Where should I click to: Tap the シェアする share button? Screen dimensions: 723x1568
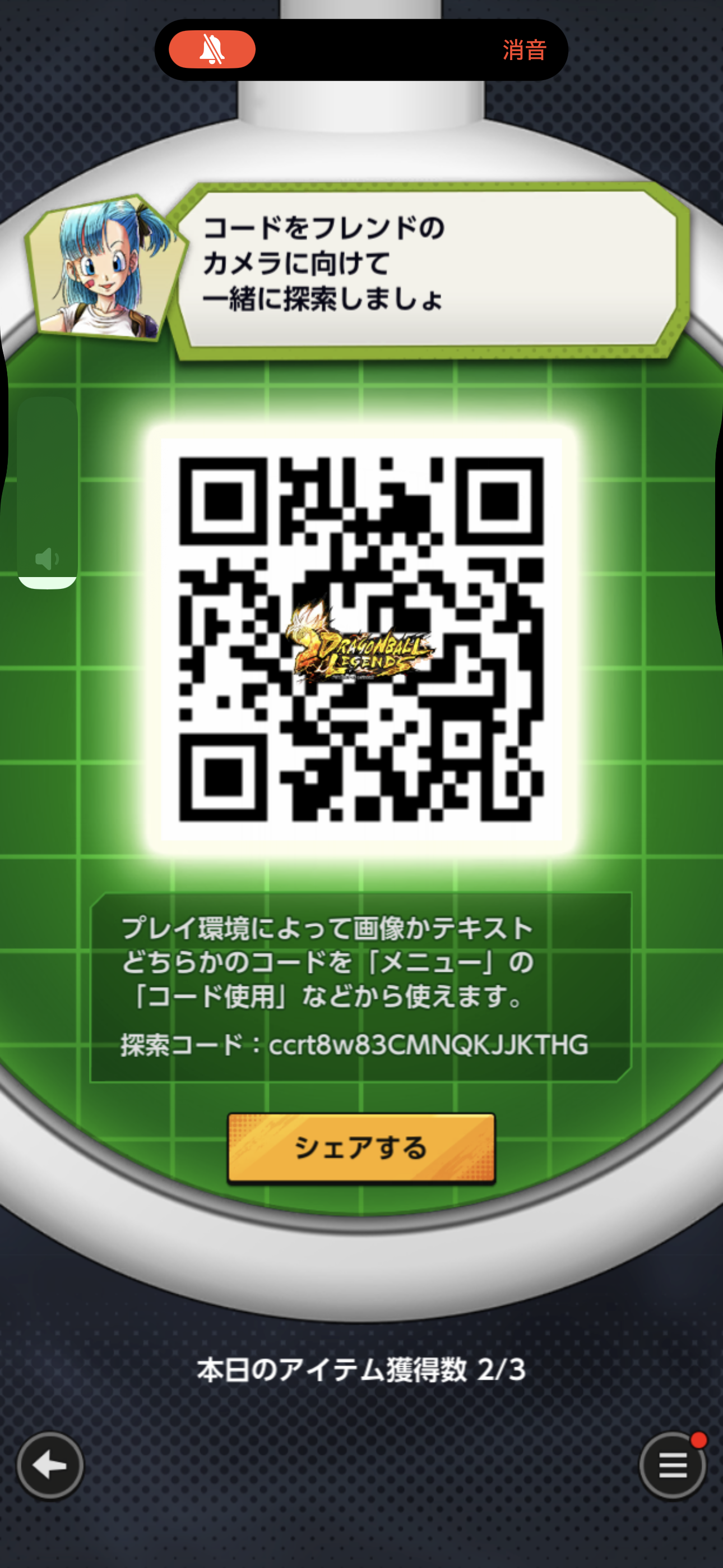click(361, 1148)
